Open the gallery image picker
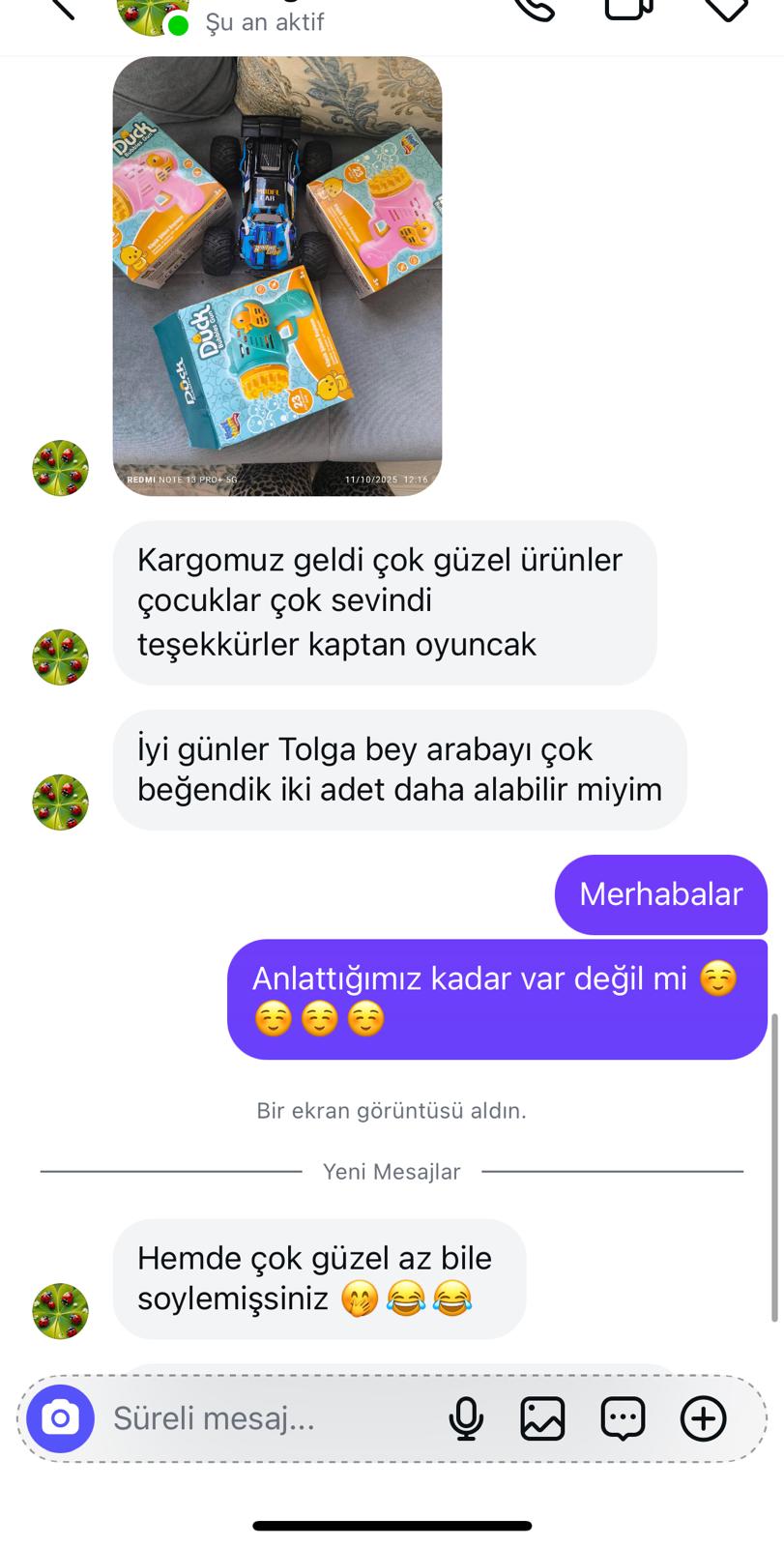 [x=543, y=1418]
